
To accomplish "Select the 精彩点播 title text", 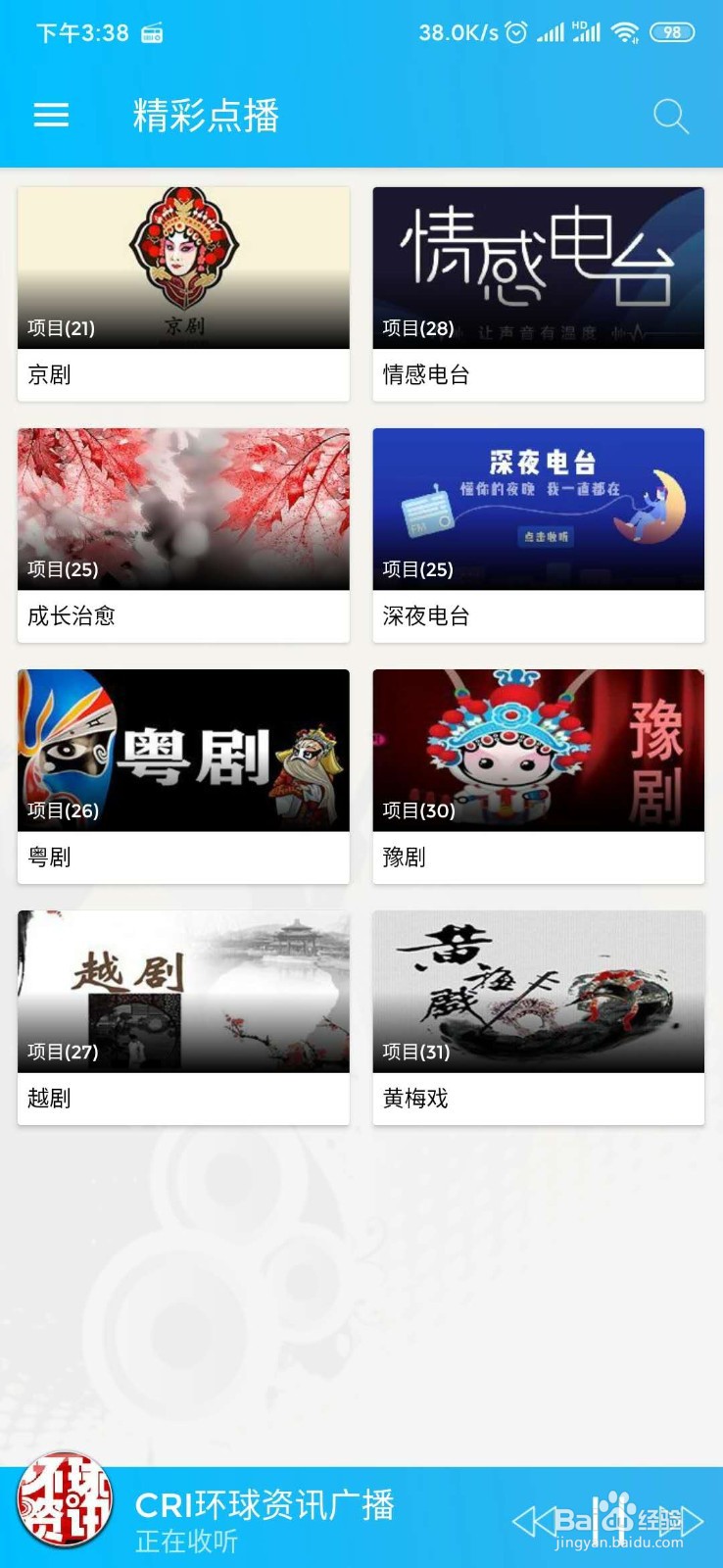I will click(206, 116).
